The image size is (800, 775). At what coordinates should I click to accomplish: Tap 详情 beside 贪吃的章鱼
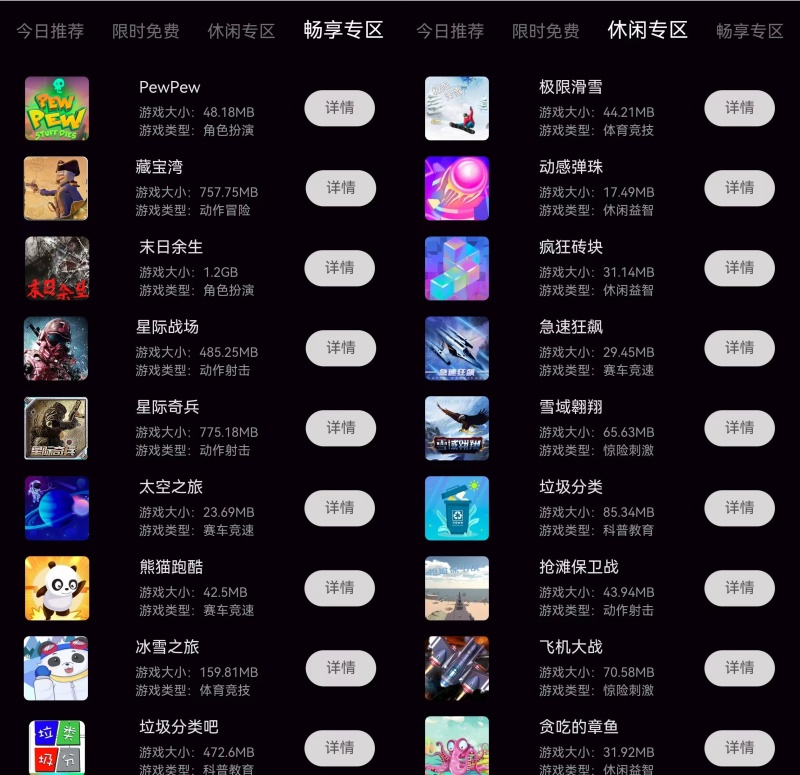pyautogui.click(x=740, y=748)
